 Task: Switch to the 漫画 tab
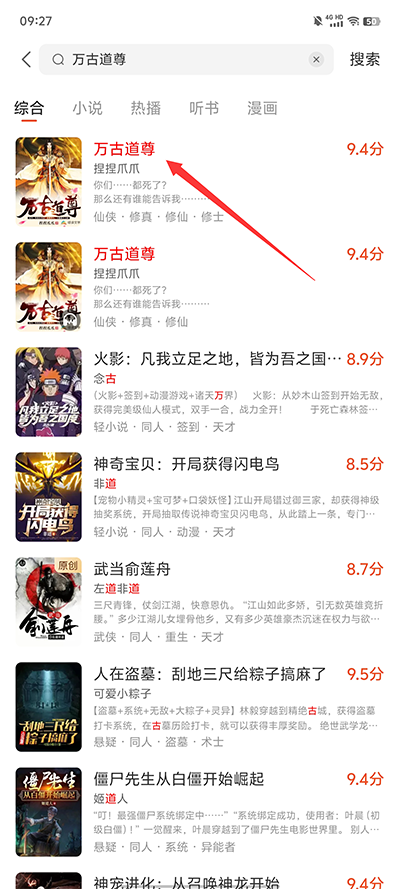(x=262, y=108)
